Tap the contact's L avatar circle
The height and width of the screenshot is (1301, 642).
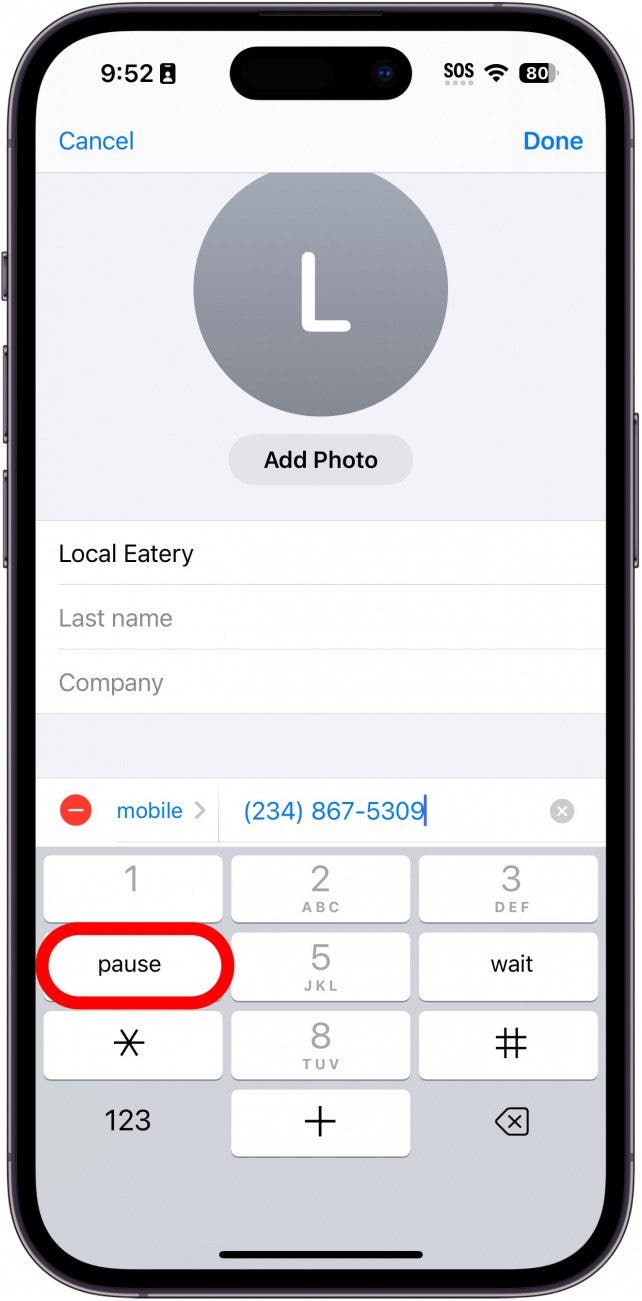[x=320, y=290]
